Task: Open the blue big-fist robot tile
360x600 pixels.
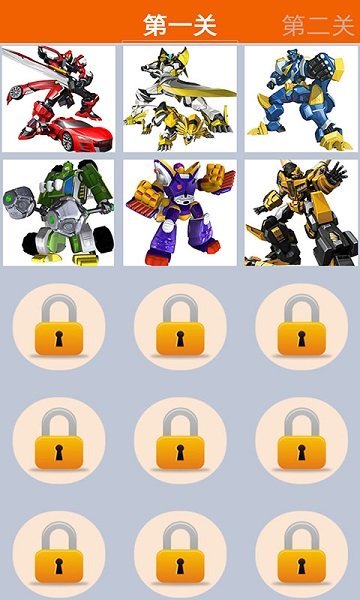Action: (x=301, y=99)
